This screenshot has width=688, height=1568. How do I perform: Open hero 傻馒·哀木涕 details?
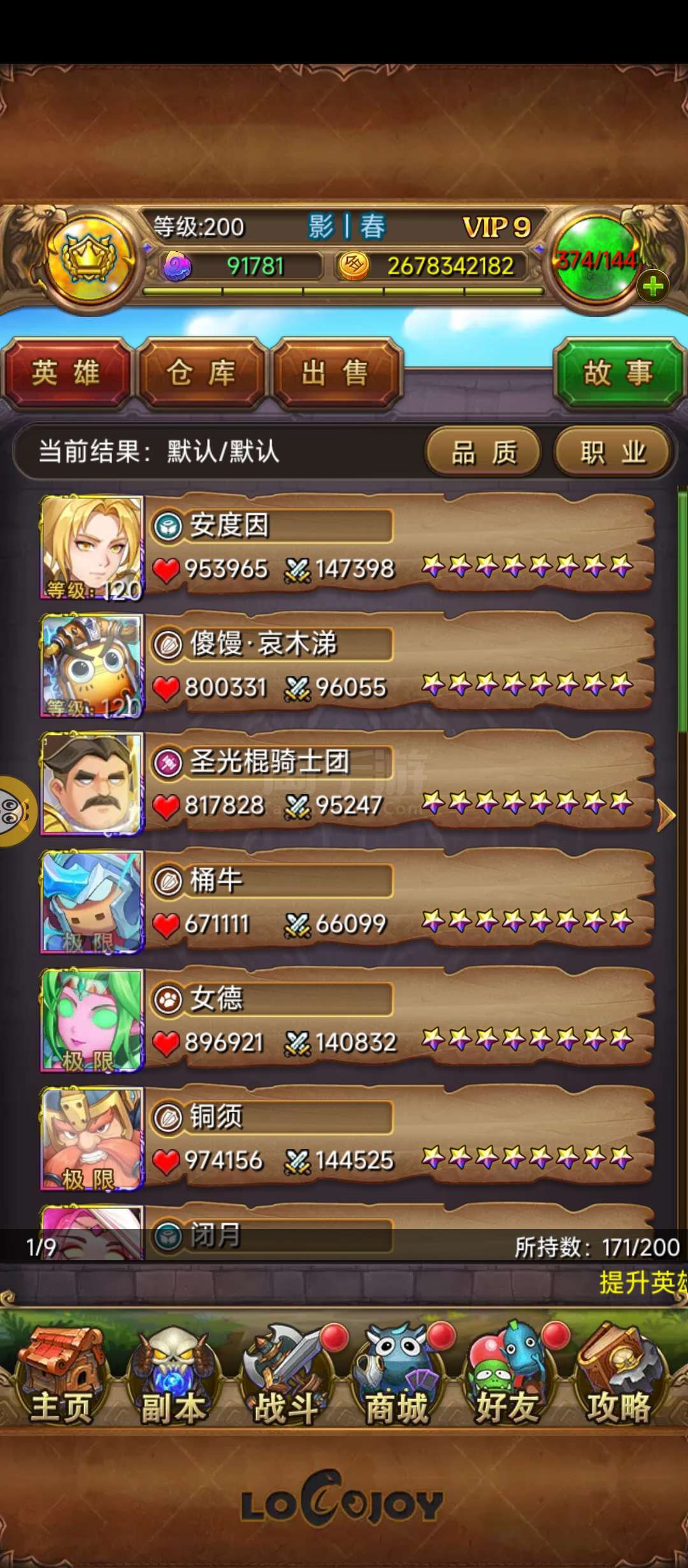click(347, 665)
